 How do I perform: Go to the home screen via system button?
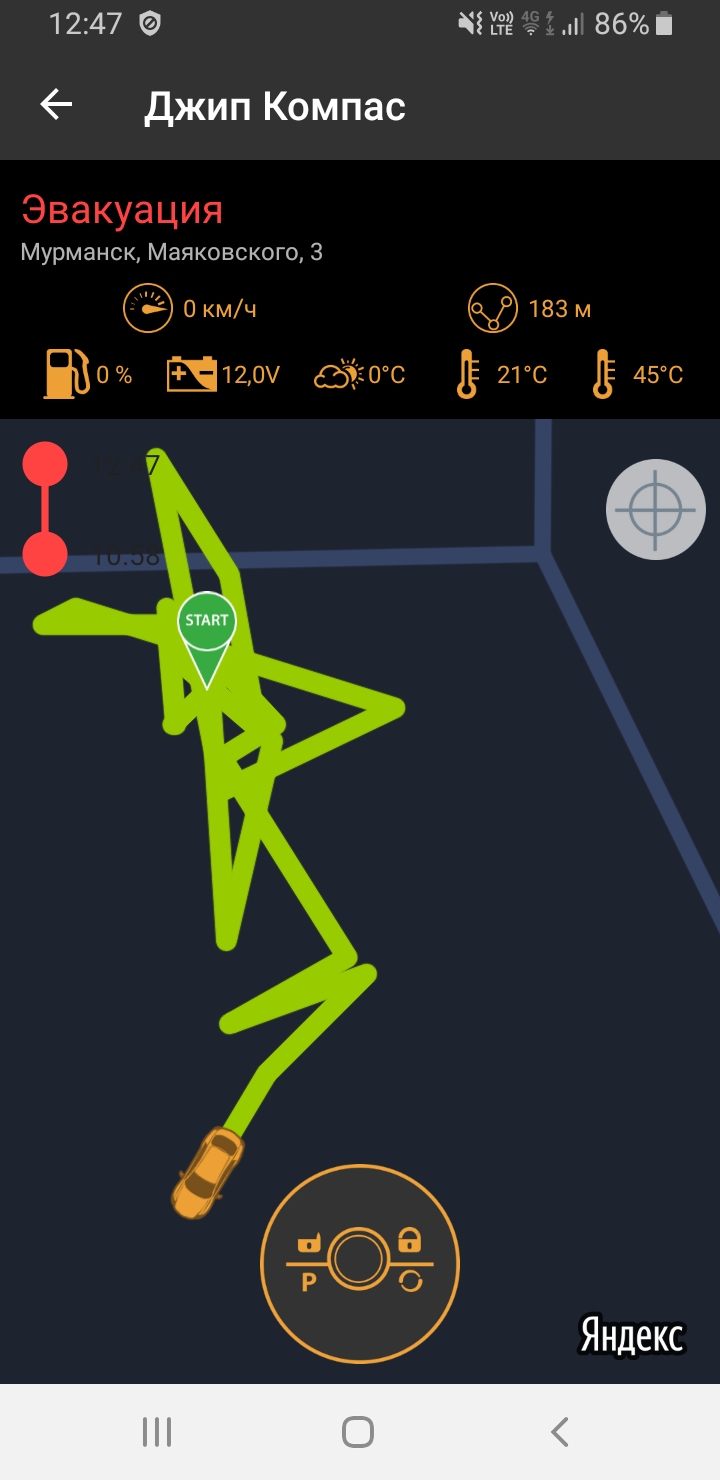coord(358,1432)
